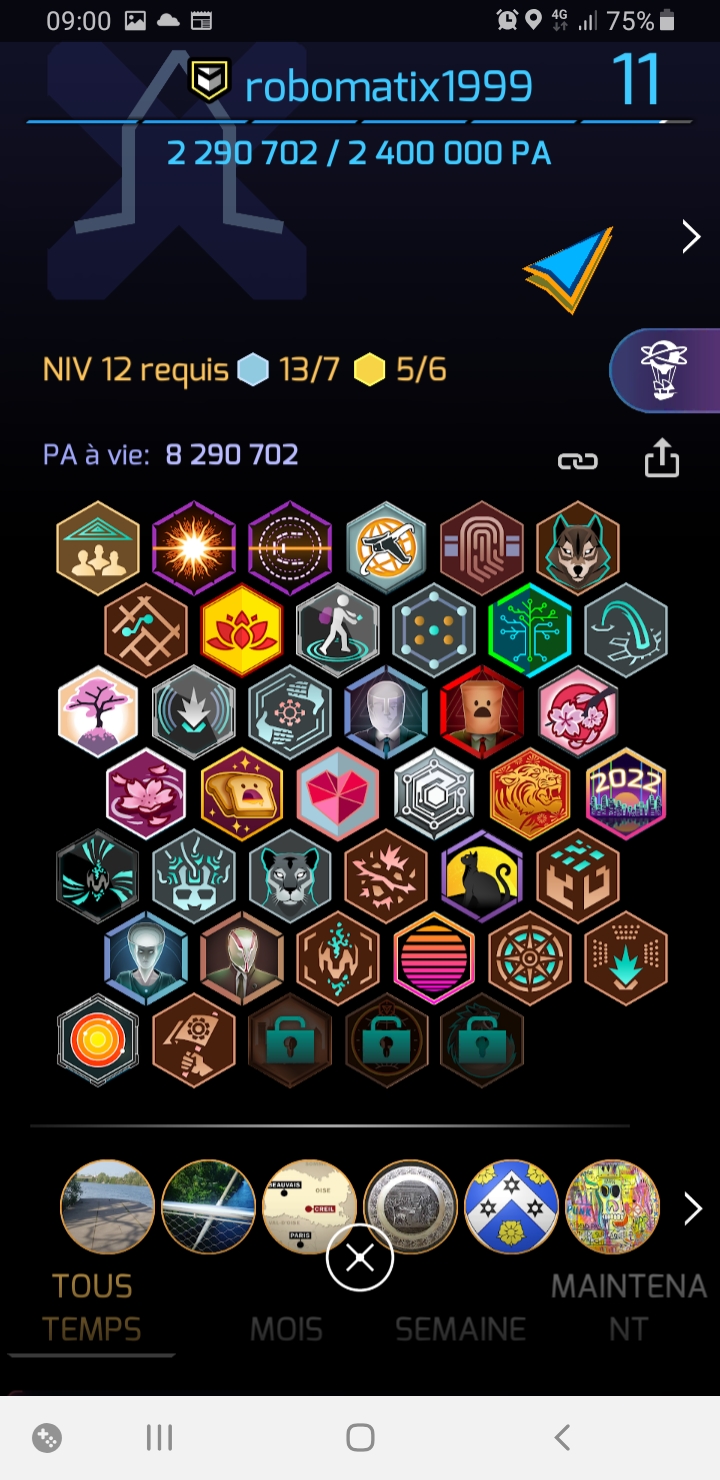The image size is (720, 1480).
Task: Open the toast character medal
Action: click(x=241, y=793)
